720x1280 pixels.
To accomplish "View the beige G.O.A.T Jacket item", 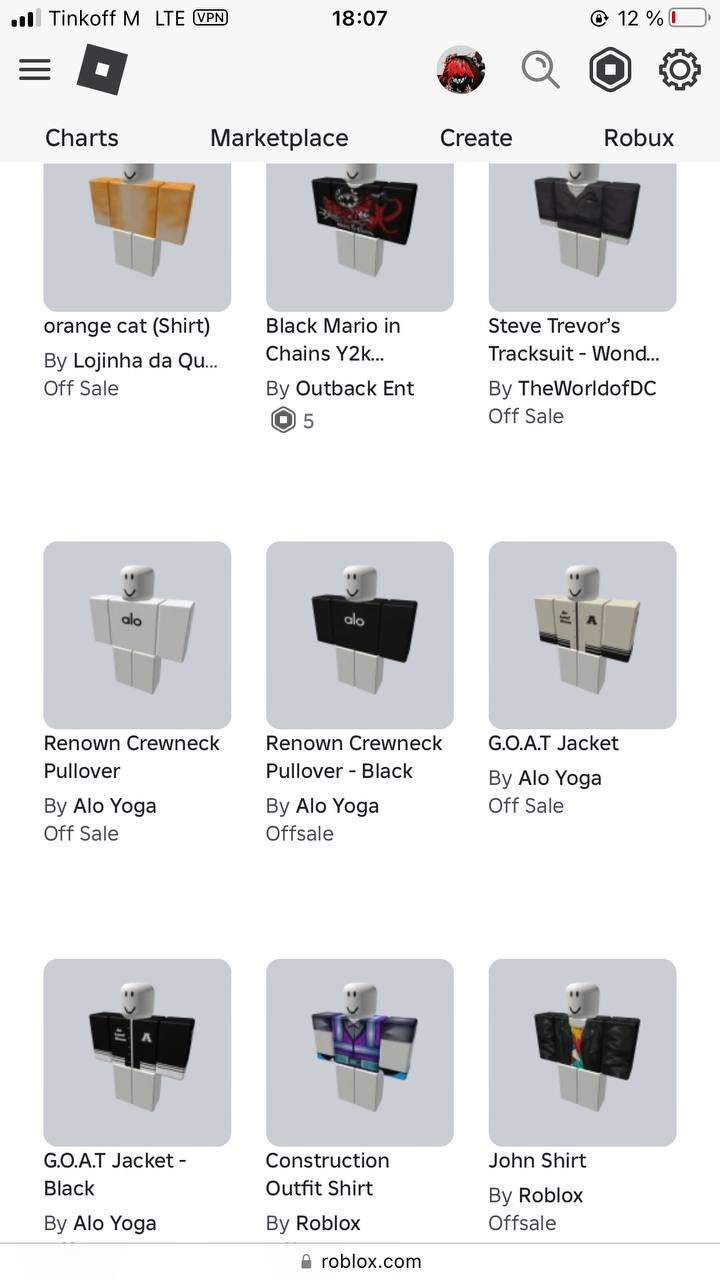I will (x=582, y=635).
